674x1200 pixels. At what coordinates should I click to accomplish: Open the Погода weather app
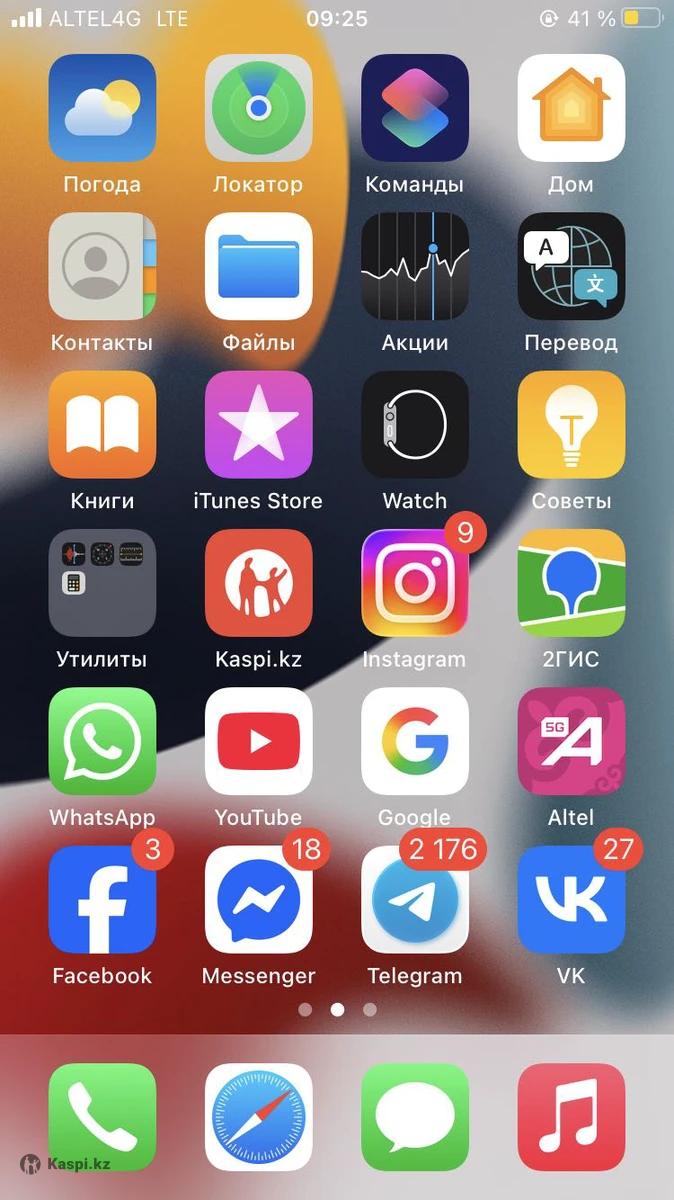pyautogui.click(x=102, y=108)
